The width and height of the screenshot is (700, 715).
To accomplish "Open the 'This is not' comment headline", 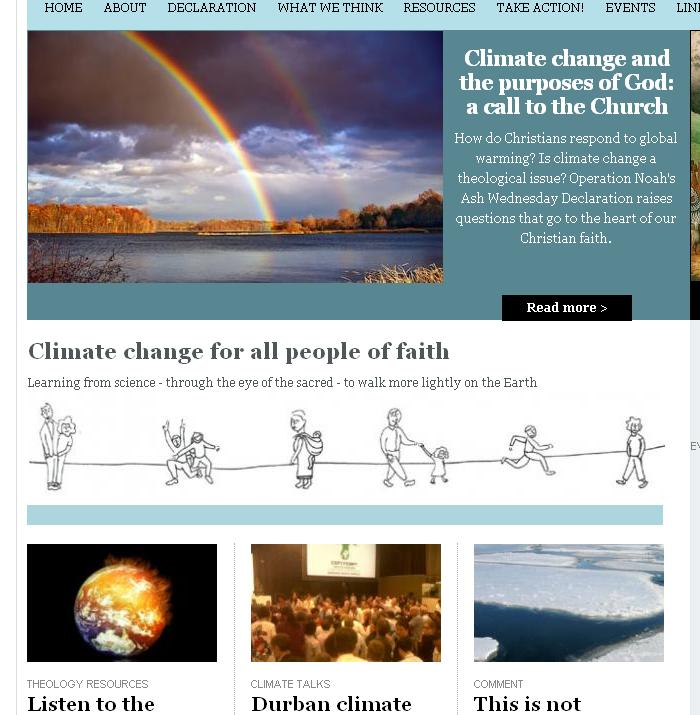I will 527,704.
